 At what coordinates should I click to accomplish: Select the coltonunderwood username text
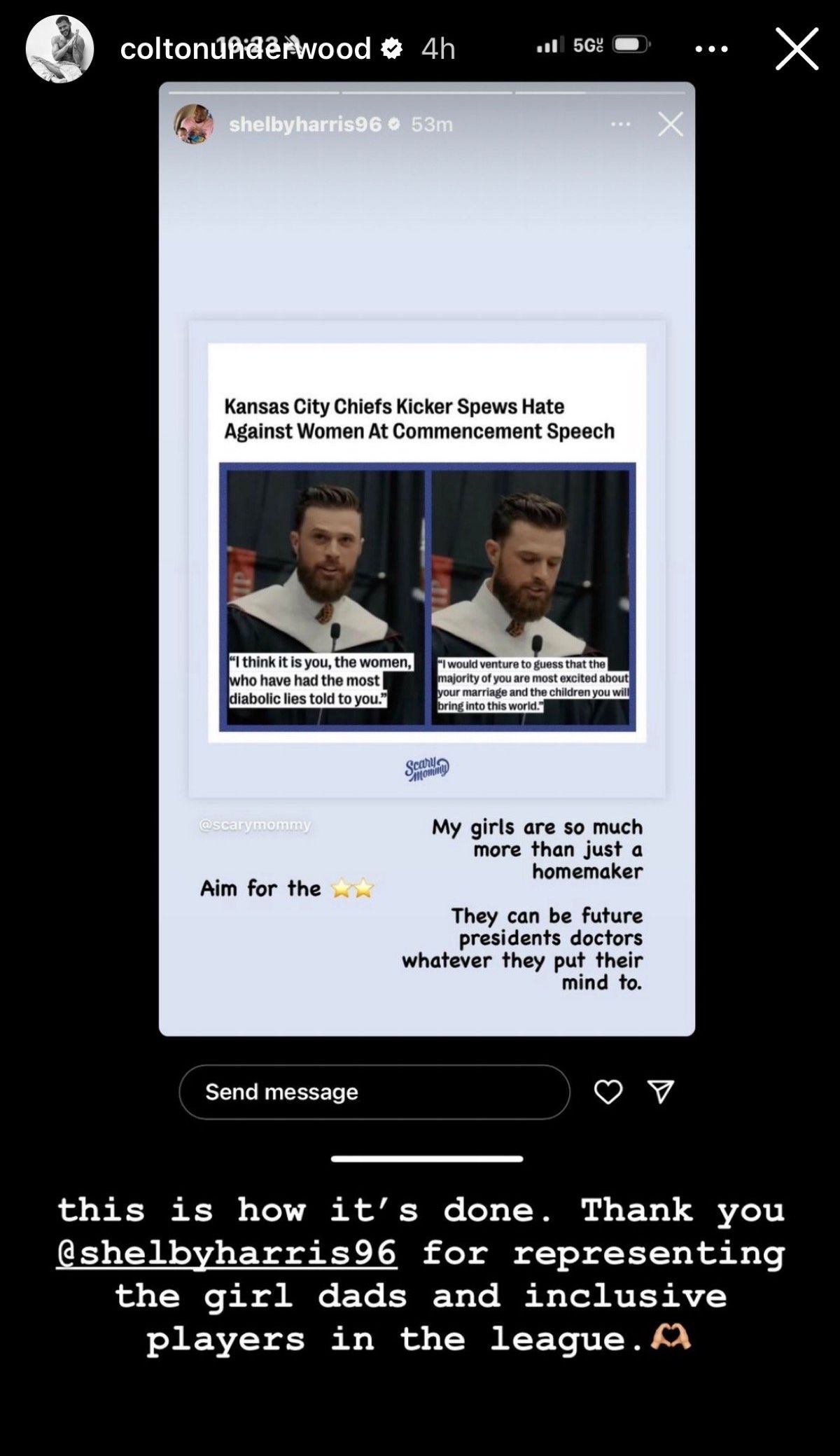click(246, 49)
